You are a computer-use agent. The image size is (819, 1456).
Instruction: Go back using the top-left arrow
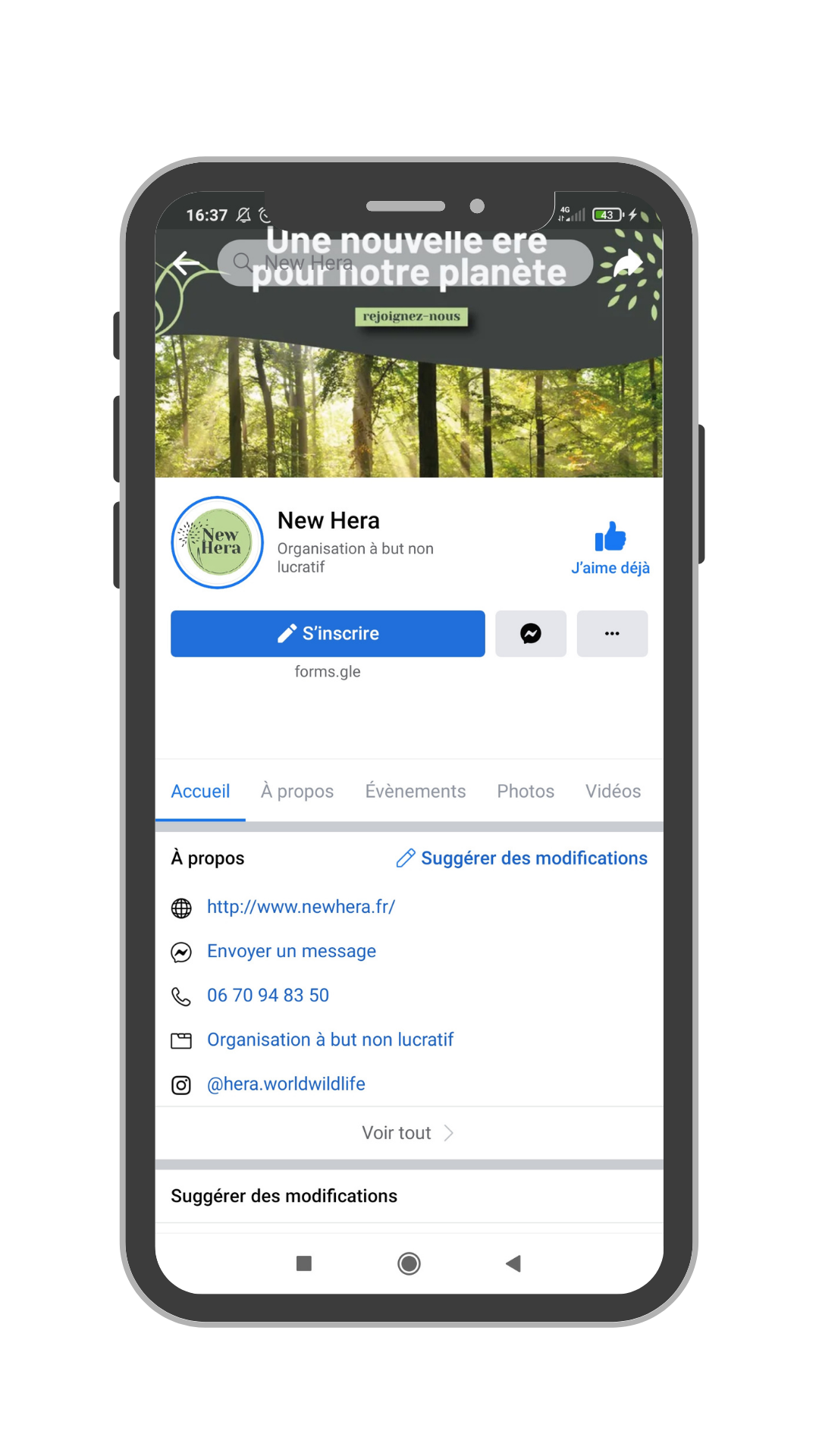tap(186, 263)
